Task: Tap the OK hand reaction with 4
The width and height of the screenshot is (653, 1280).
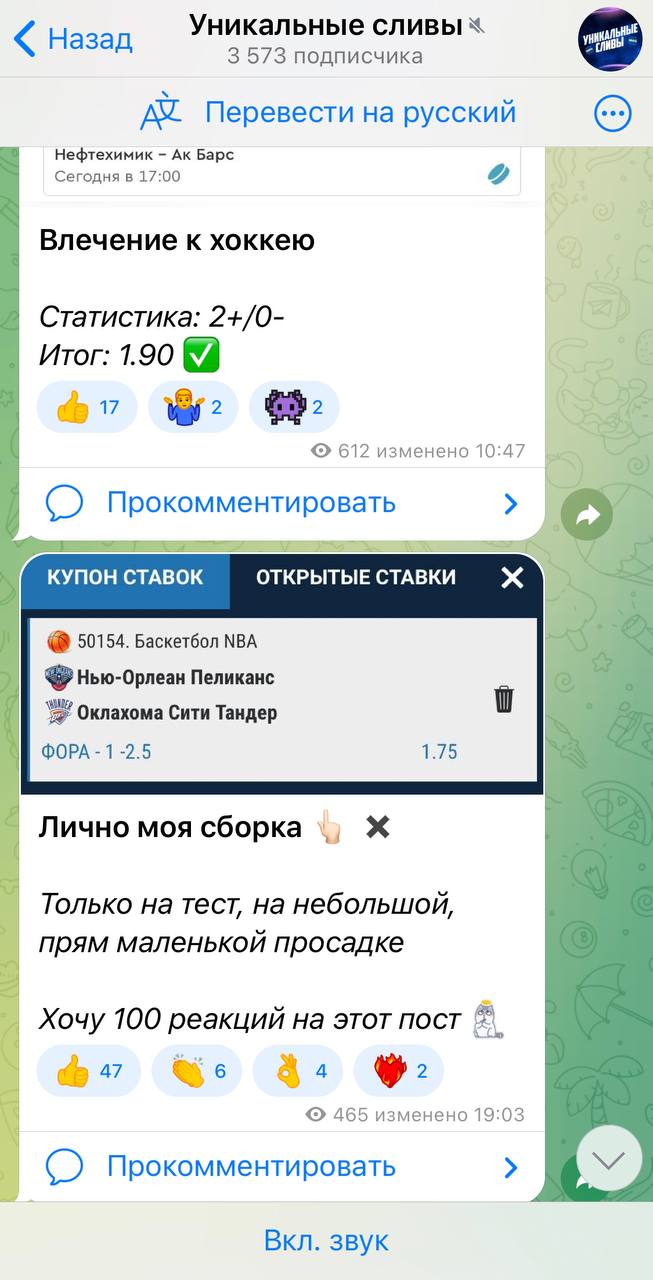Action: [298, 1071]
